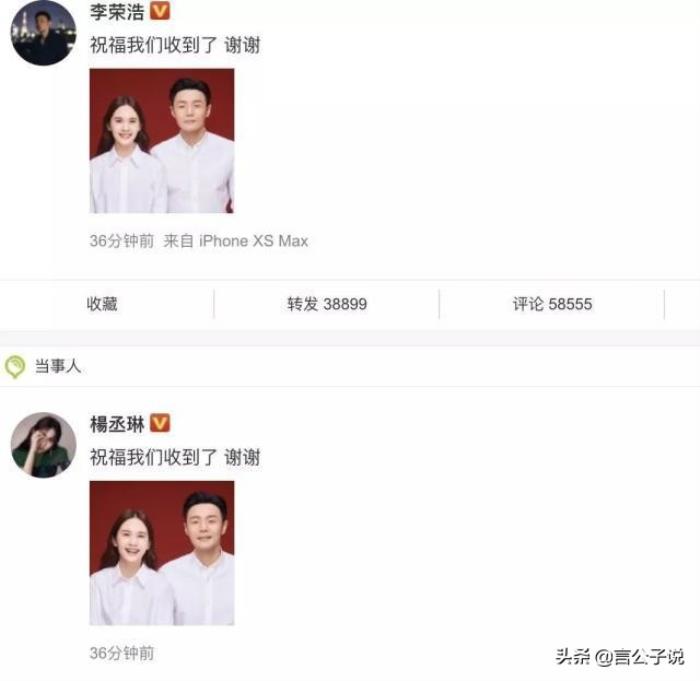Open 李荣浩's profile avatar
Screen dimensions: 700x681
tap(43, 32)
